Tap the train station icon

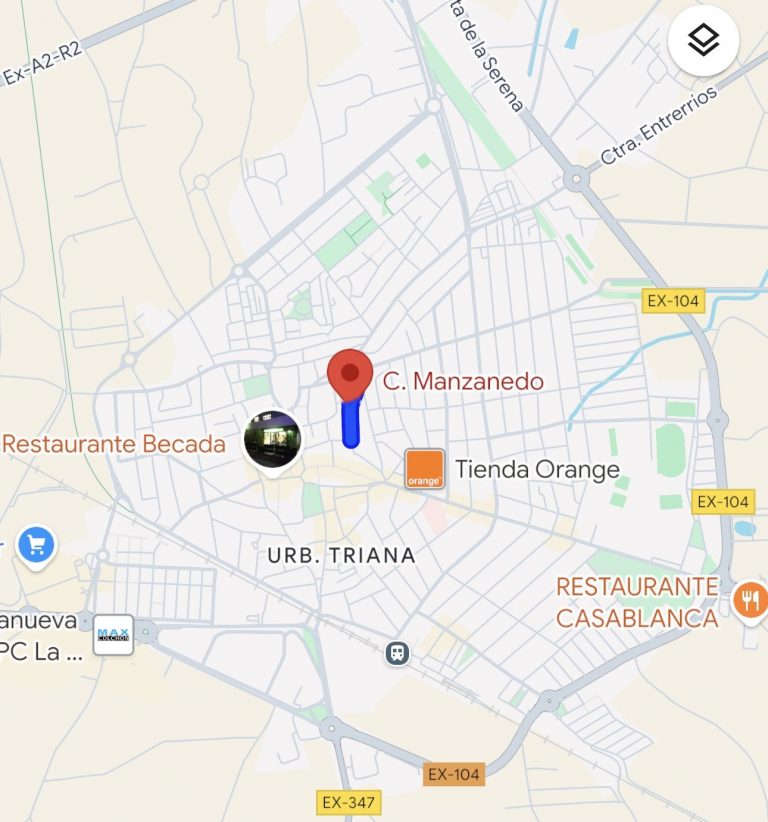[x=398, y=653]
